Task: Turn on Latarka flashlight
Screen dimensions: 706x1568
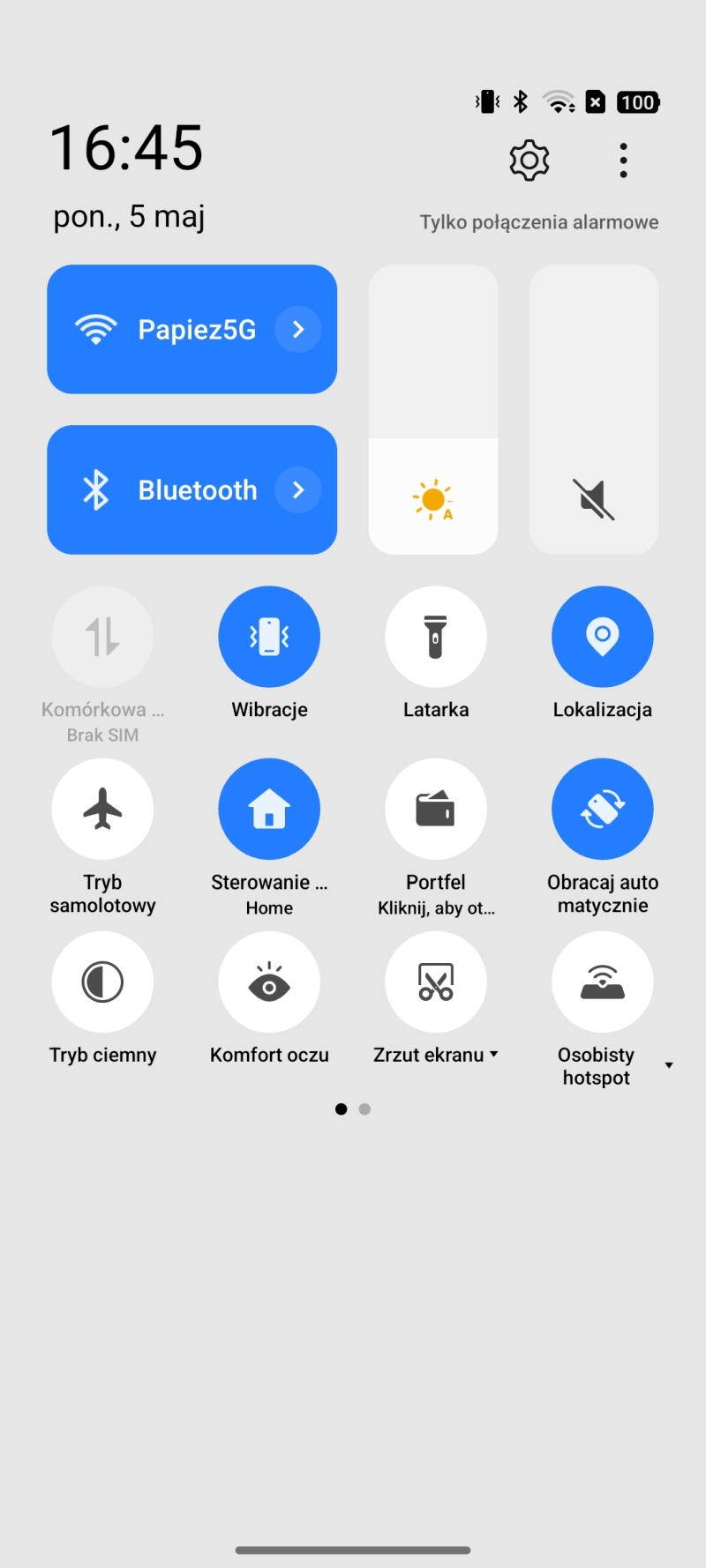Action: [x=436, y=637]
